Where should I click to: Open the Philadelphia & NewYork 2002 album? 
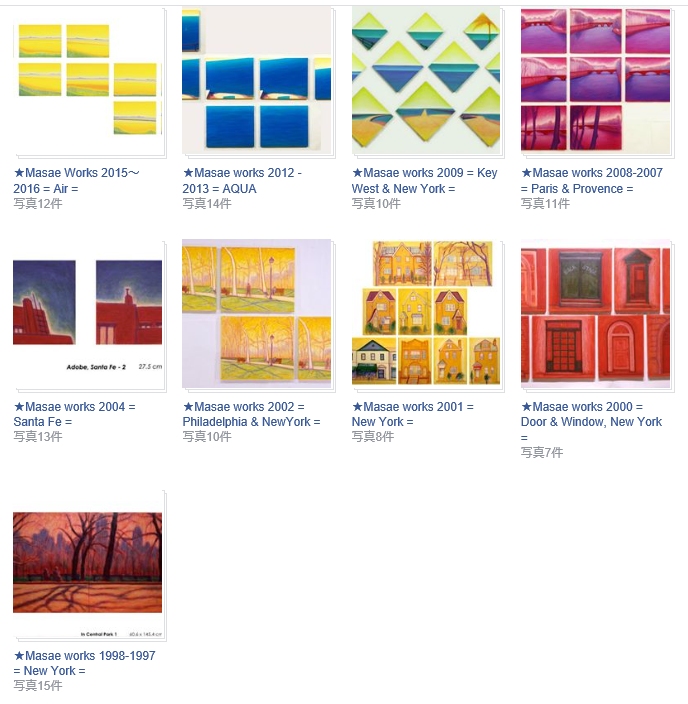[256, 313]
